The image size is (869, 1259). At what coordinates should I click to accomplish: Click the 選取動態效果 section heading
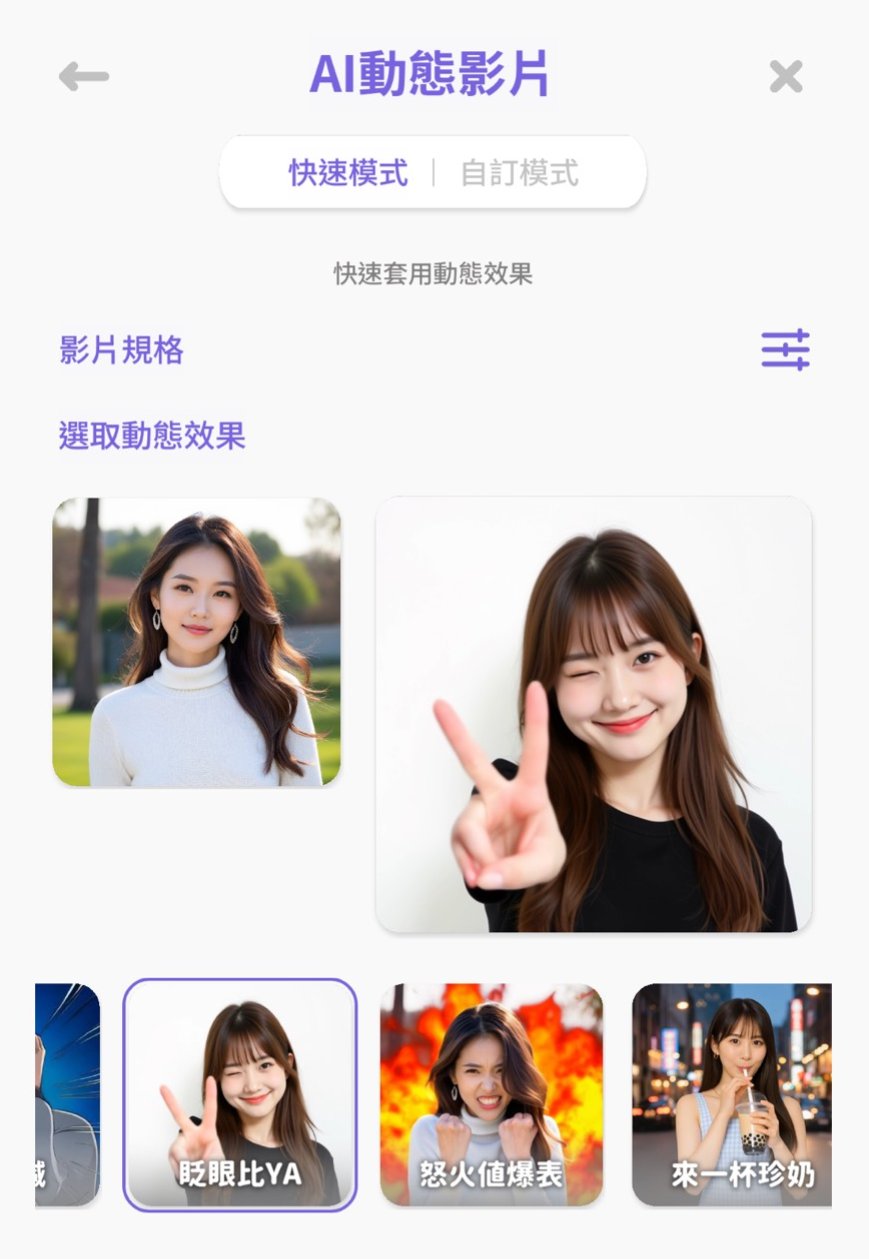click(x=150, y=435)
